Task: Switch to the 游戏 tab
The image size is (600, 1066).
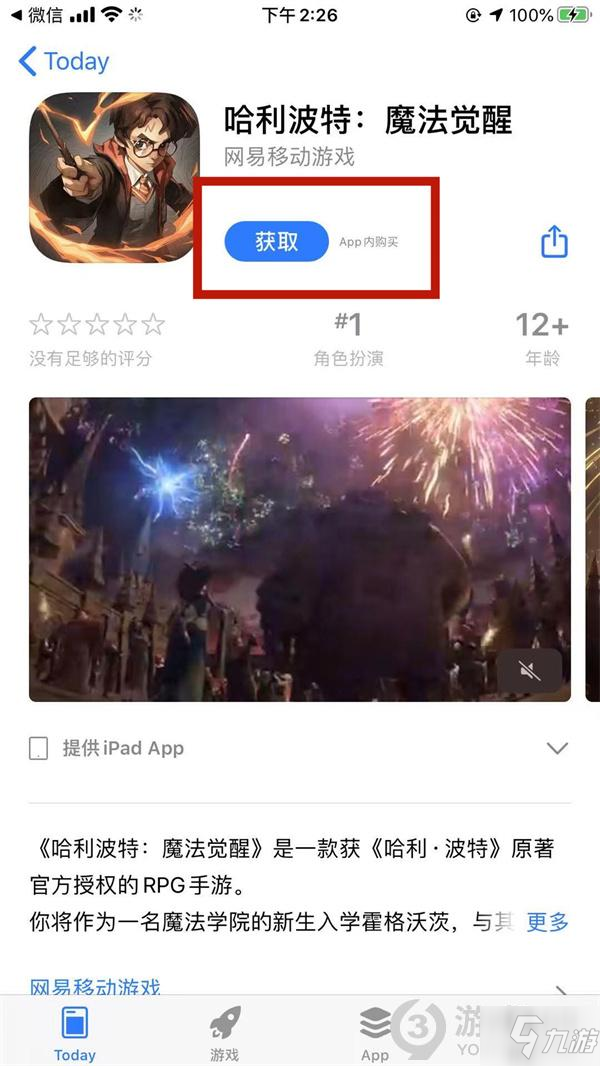Action: 224,1034
